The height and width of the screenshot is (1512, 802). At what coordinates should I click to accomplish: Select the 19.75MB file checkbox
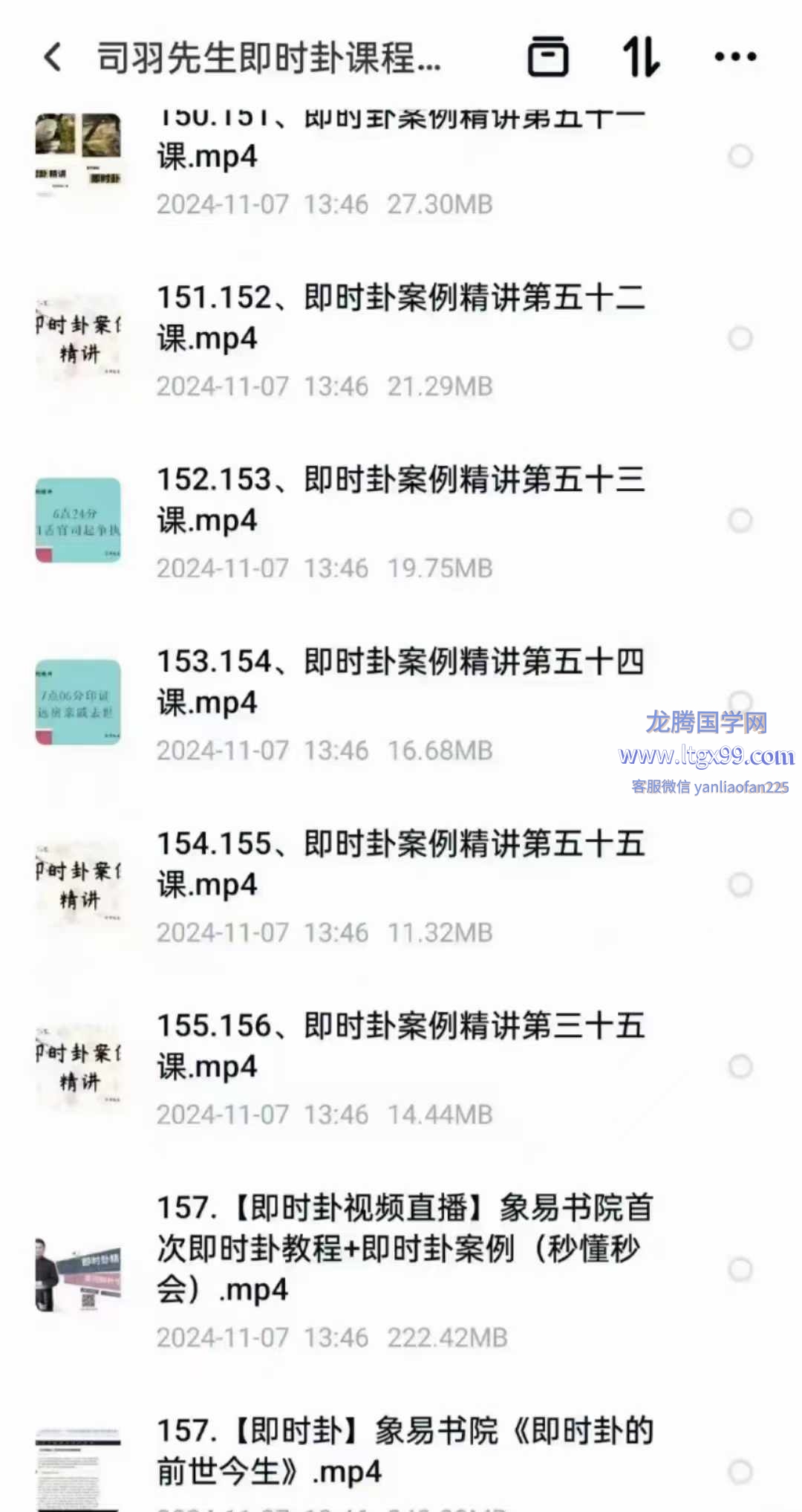coord(740,520)
